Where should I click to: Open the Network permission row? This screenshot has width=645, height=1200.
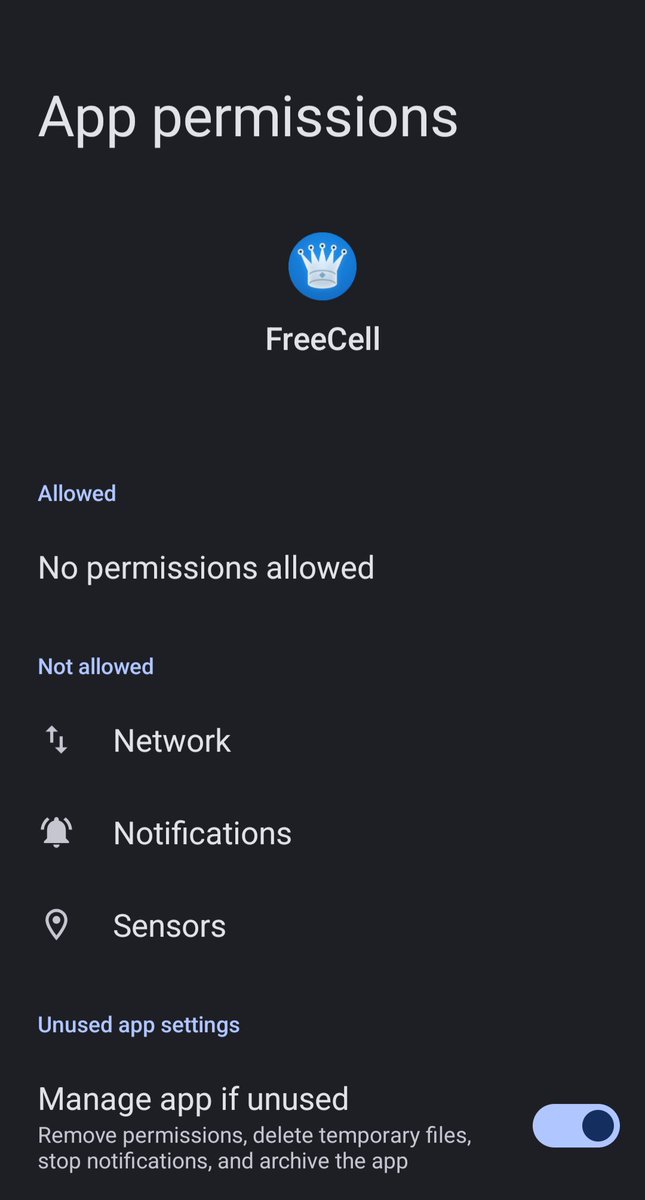[x=322, y=740]
